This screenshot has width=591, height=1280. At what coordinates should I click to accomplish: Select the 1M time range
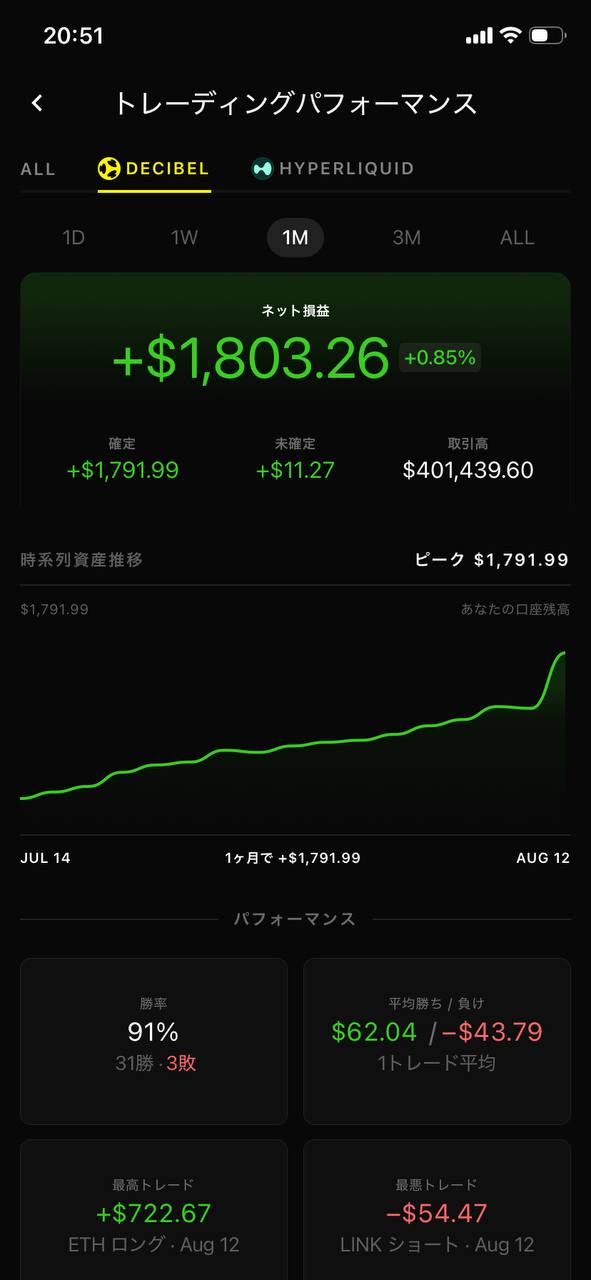pyautogui.click(x=295, y=238)
